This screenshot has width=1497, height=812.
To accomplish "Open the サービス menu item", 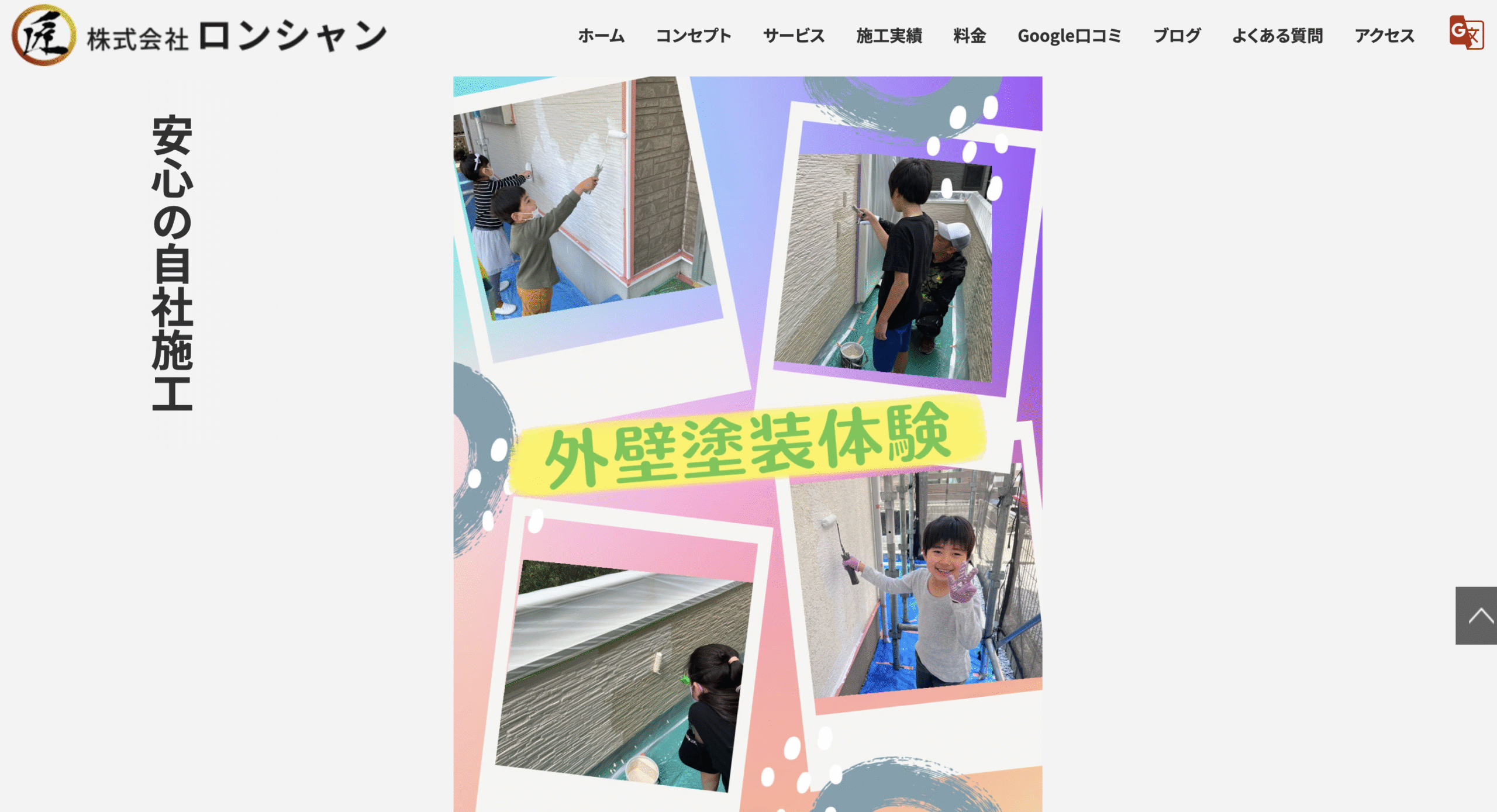I will coord(794,36).
